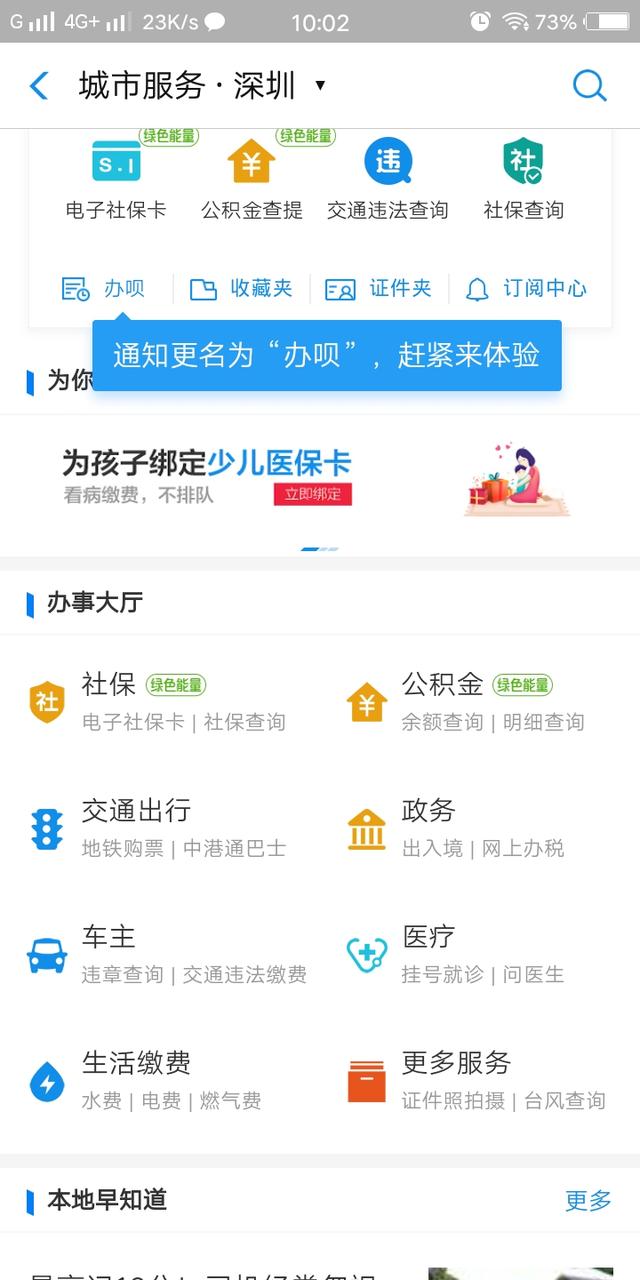The width and height of the screenshot is (640, 1280).
Task: Tap the 立即绑定 button in the banner
Action: pyautogui.click(x=312, y=494)
